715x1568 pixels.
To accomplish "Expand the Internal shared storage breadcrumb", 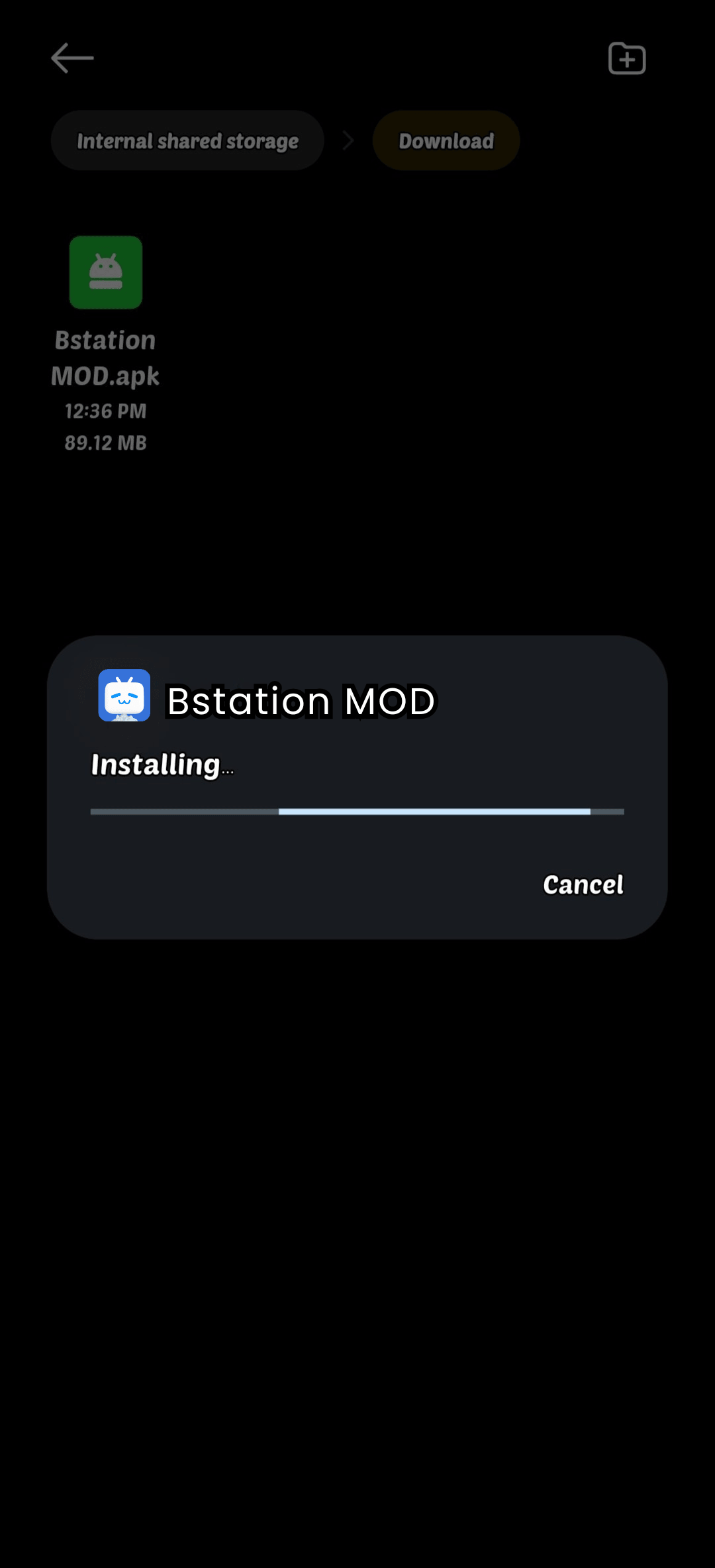I will click(x=187, y=140).
